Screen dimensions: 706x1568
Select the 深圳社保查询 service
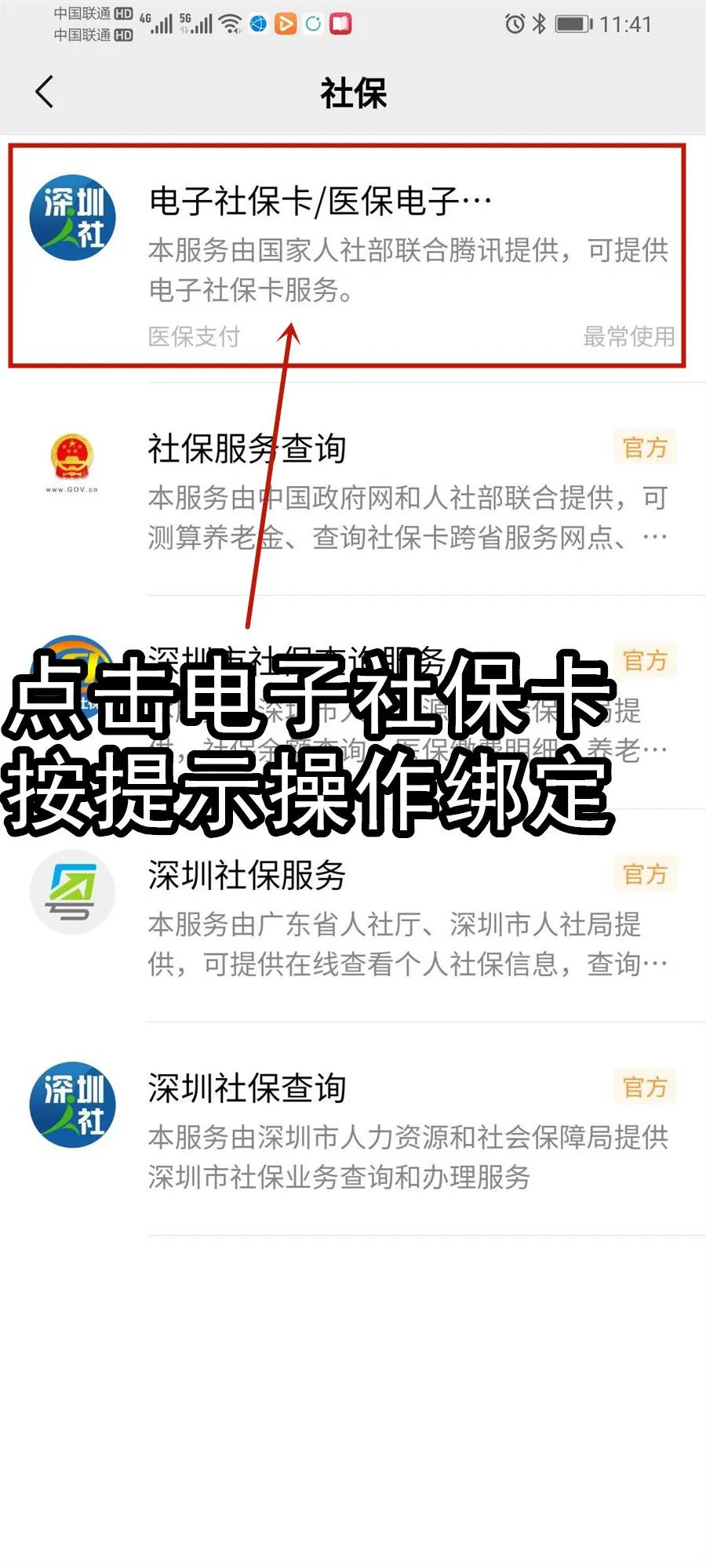coord(353,1129)
